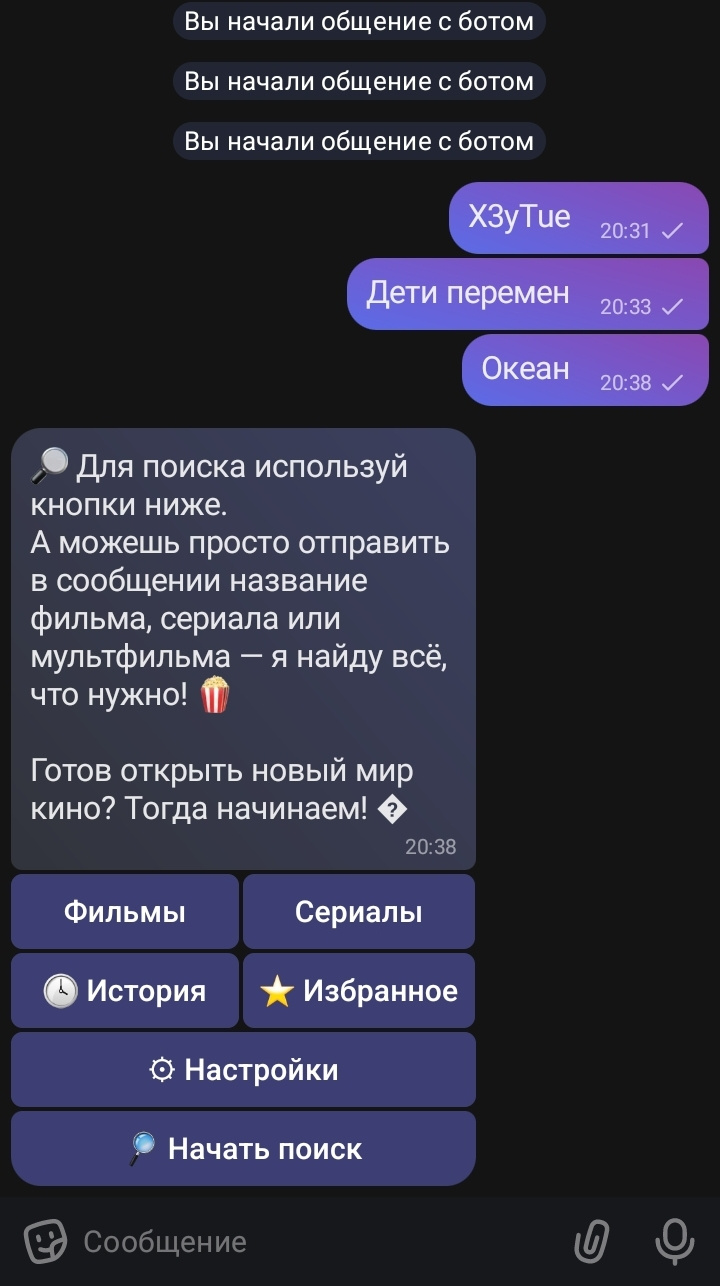This screenshot has height=1286, width=720.
Task: Open the Фильмы section
Action: [x=125, y=912]
